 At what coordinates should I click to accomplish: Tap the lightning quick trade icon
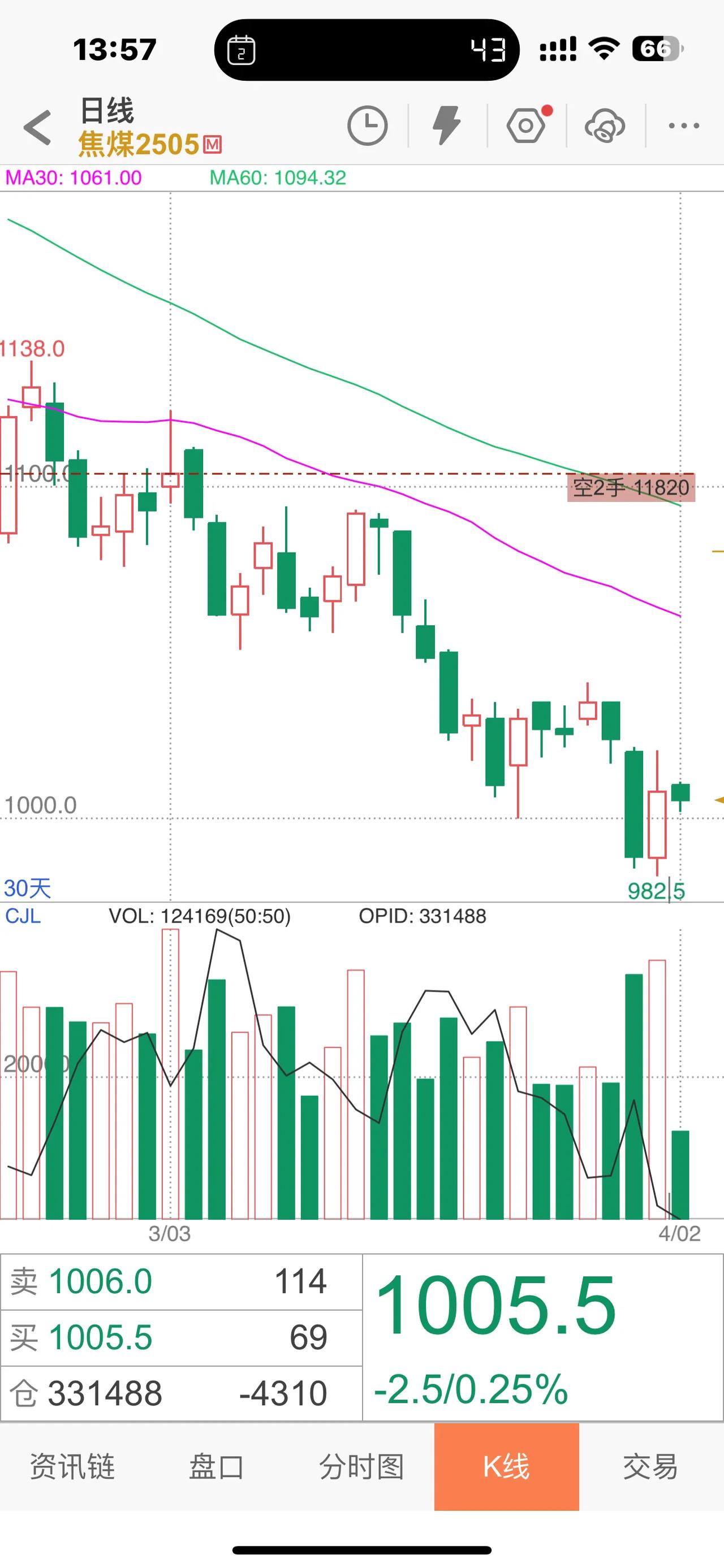coord(446,125)
